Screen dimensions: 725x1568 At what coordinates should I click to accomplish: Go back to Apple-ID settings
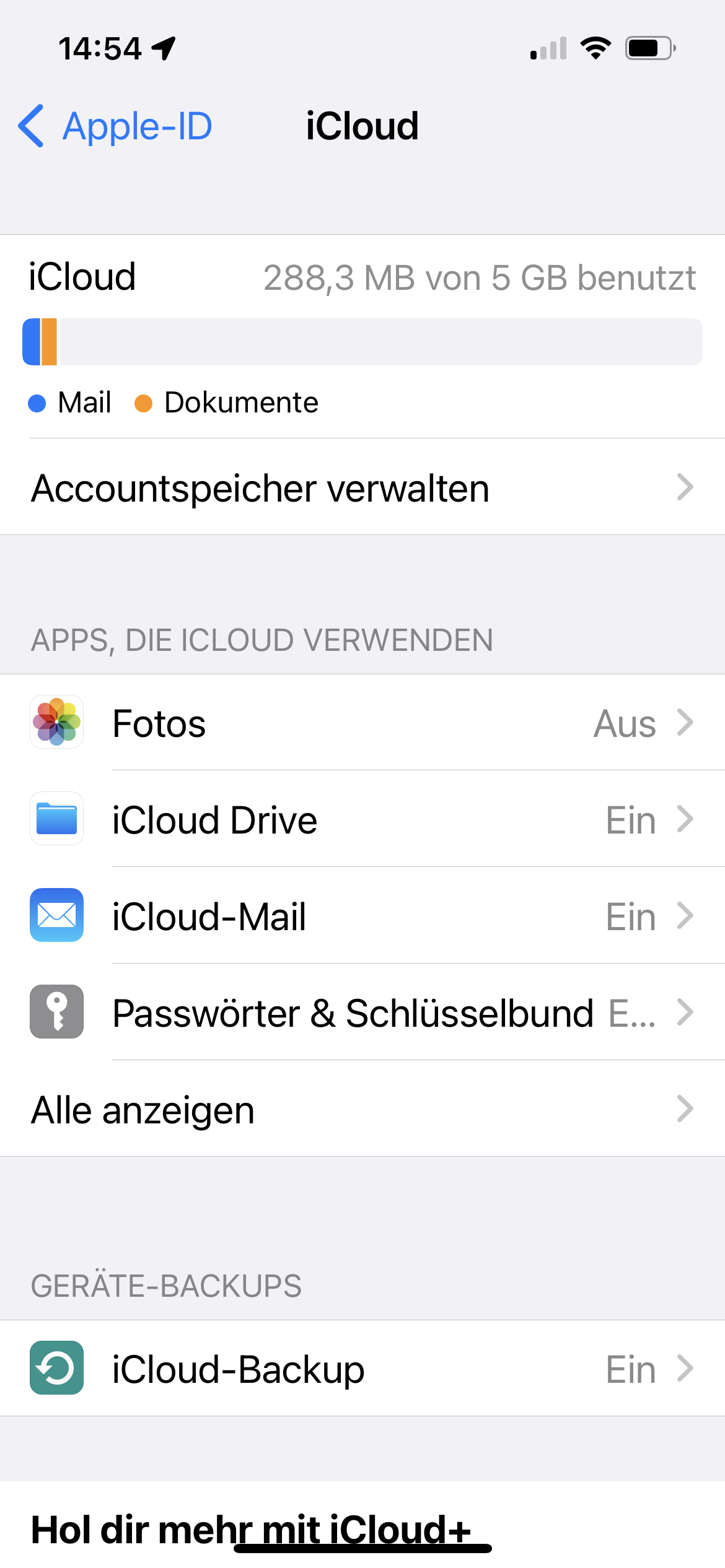click(116, 126)
